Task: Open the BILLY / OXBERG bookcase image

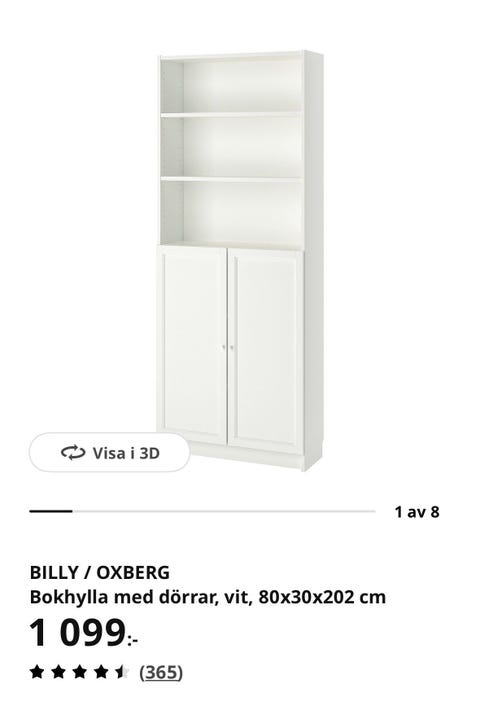Action: (240, 260)
